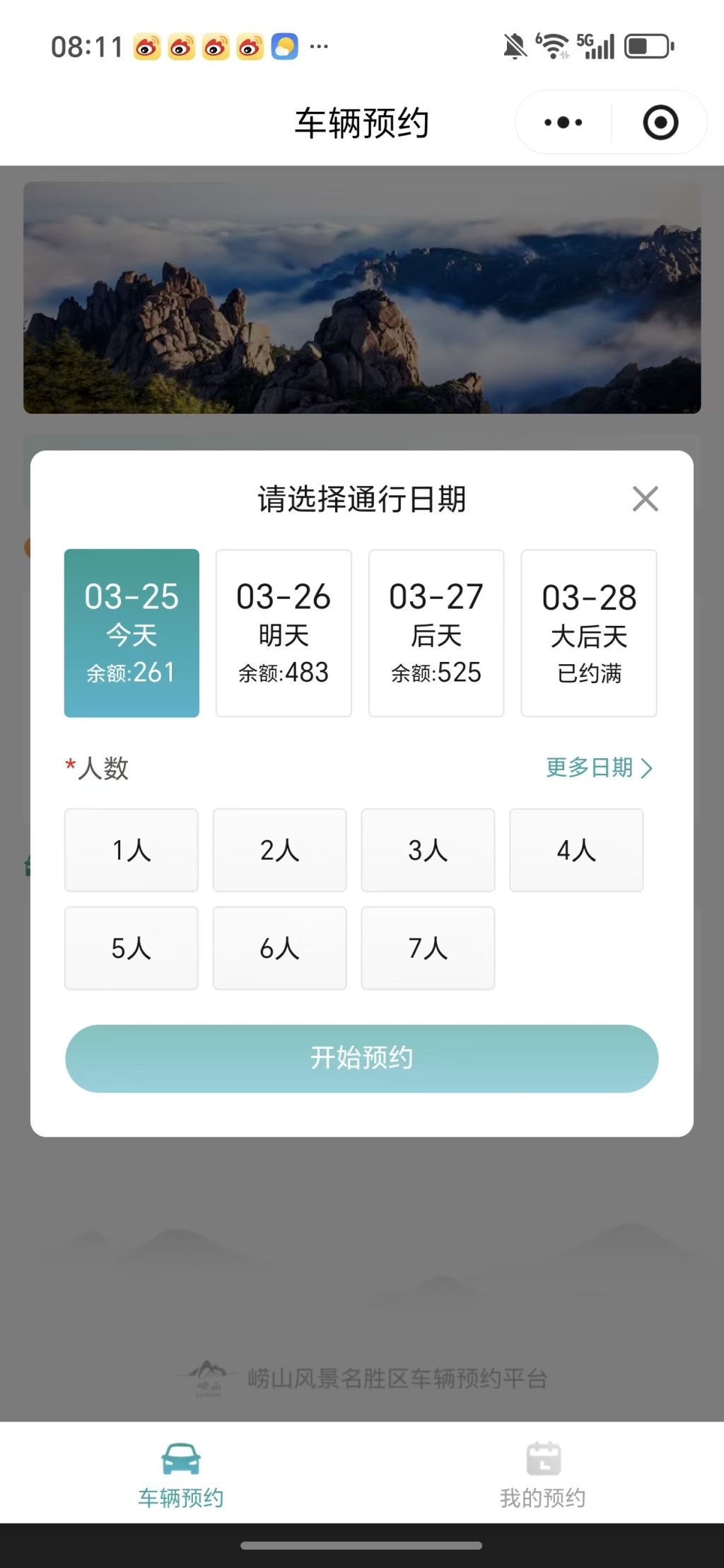
Task: Open the mini program overflow menu
Action: pos(564,122)
